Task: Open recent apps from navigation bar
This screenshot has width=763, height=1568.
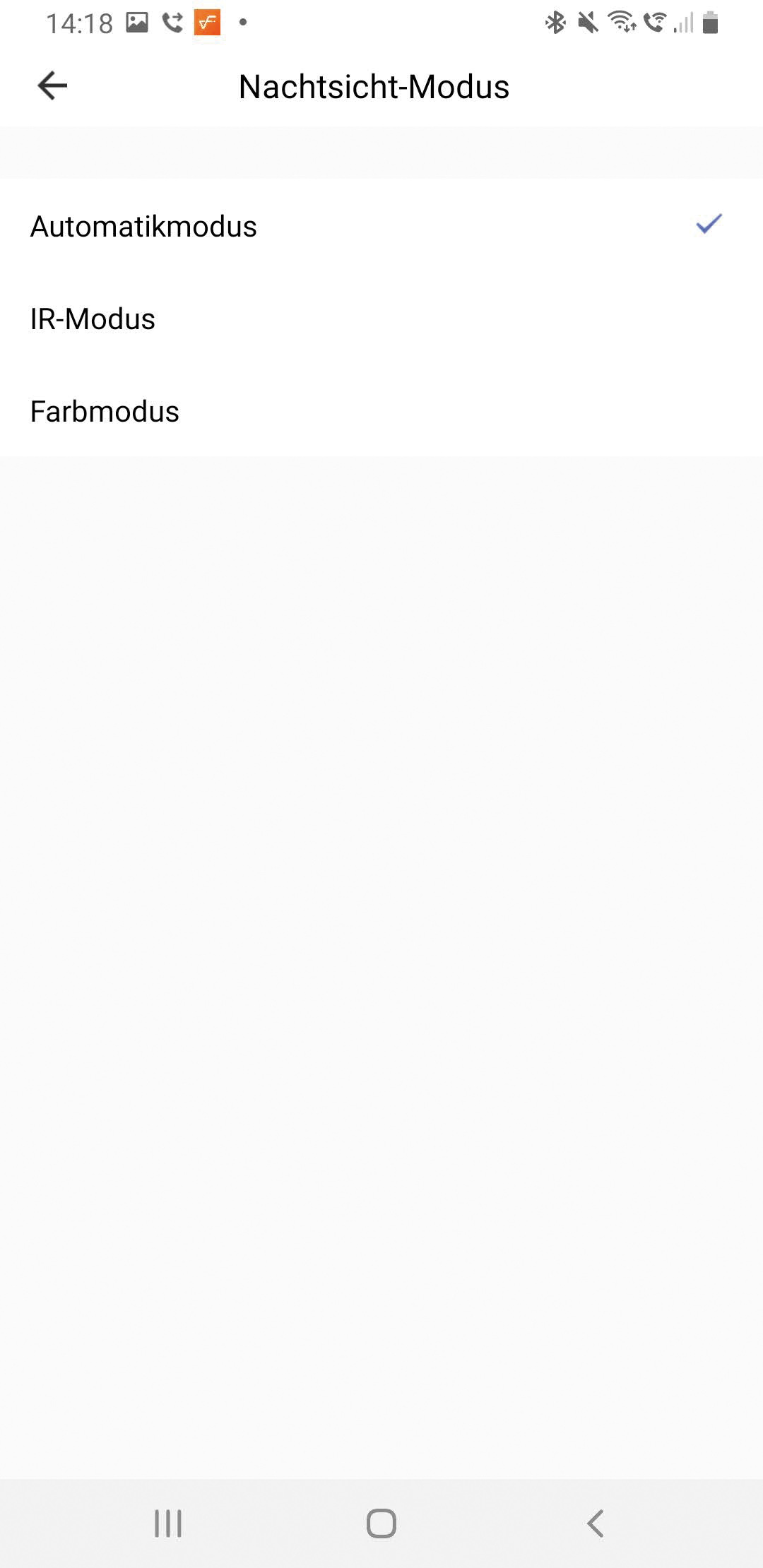Action: tap(168, 1524)
